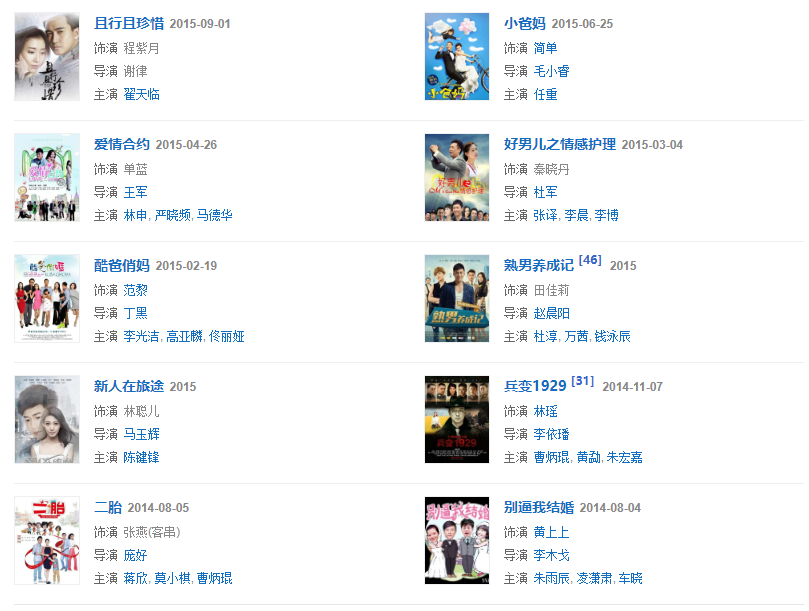This screenshot has width=809, height=611.
Task: Open reference 31 next to 兵变1929
Action: click(583, 381)
